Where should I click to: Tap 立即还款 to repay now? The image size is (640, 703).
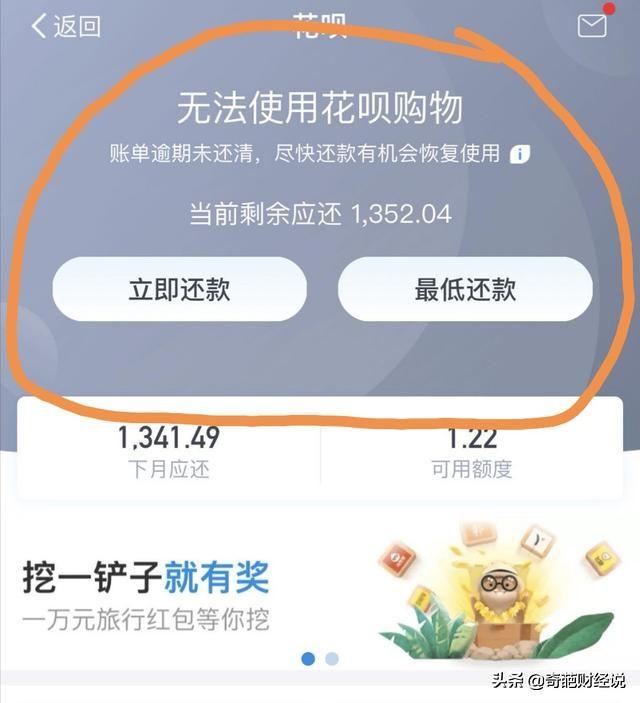[x=179, y=290]
